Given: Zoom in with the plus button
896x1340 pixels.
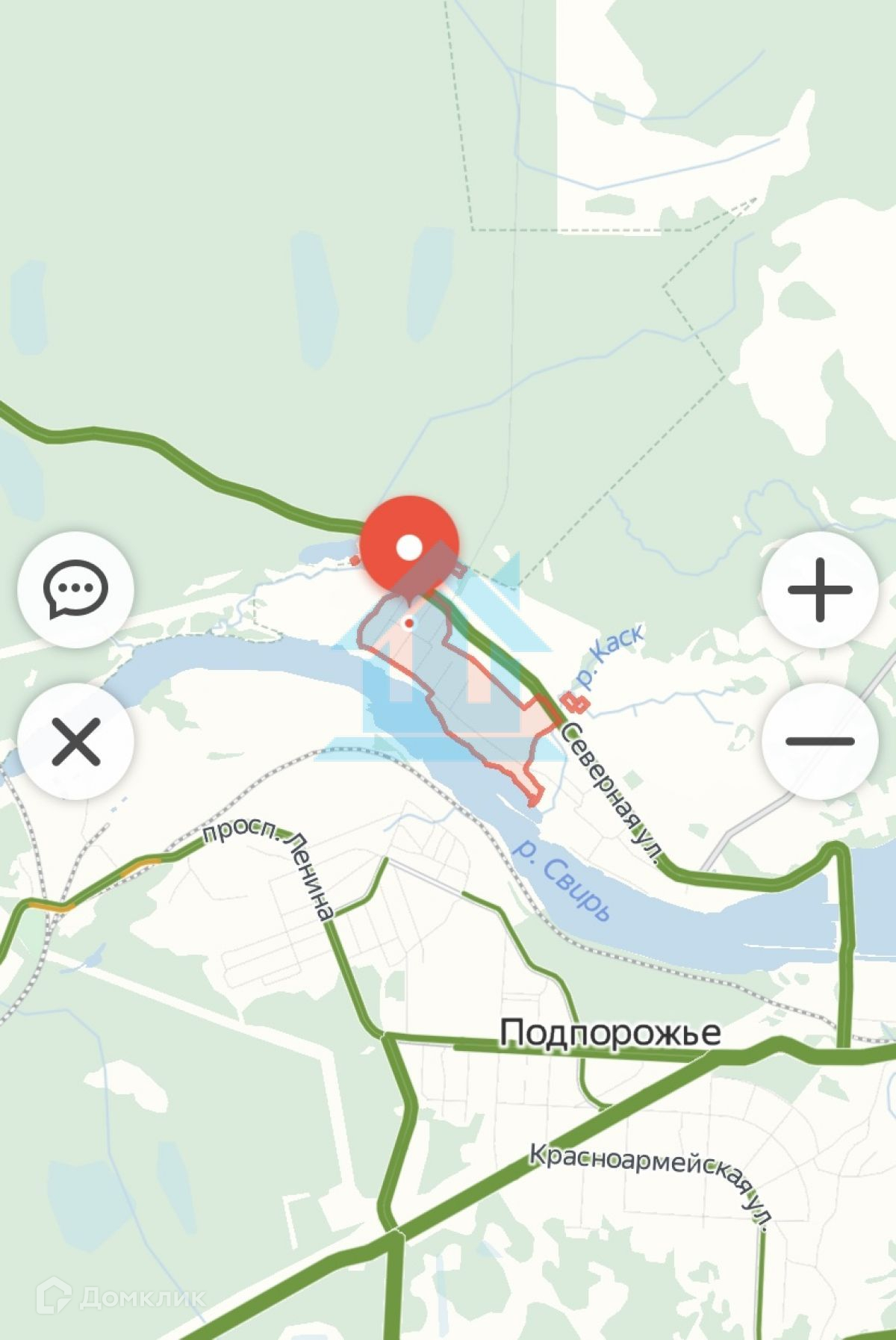Looking at the screenshot, I should click(819, 590).
